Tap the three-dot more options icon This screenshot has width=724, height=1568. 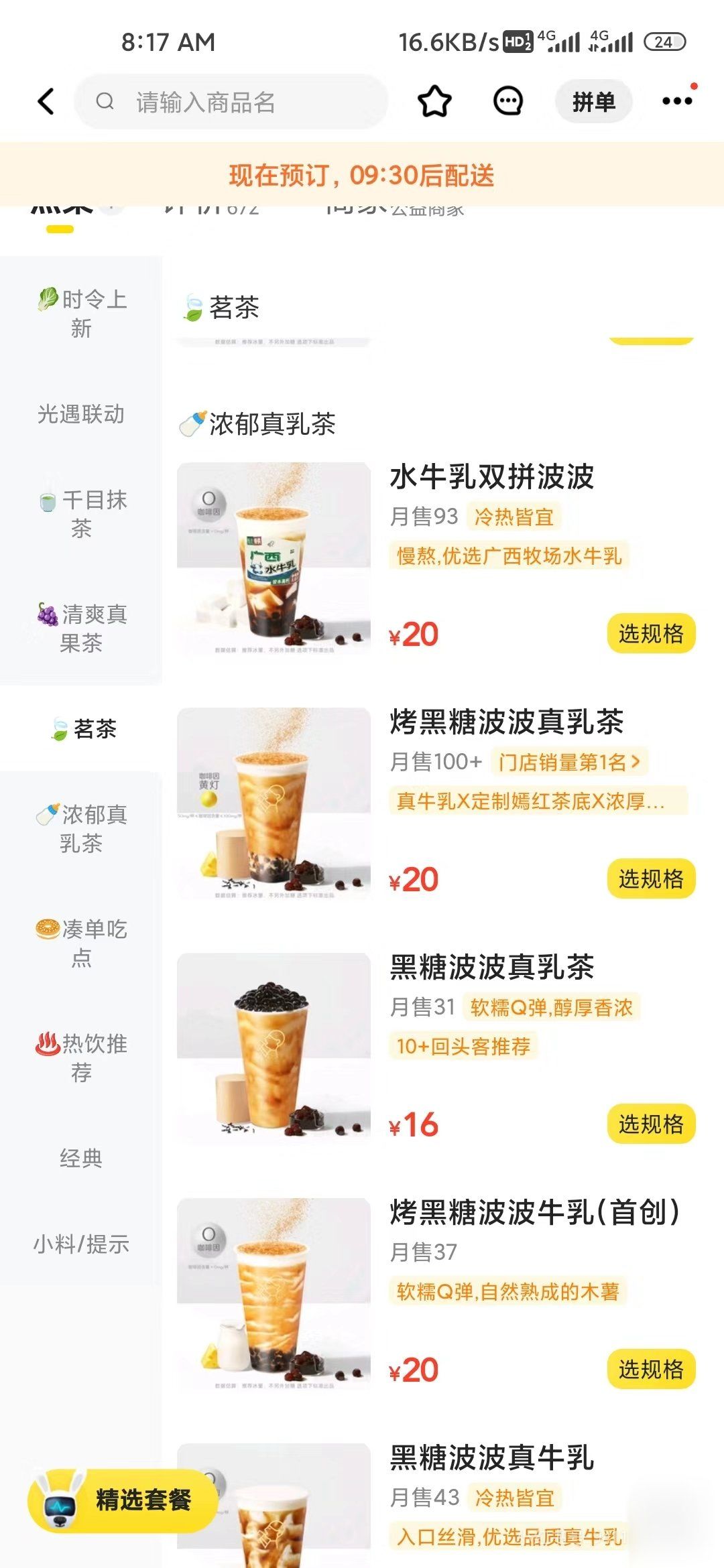[677, 102]
